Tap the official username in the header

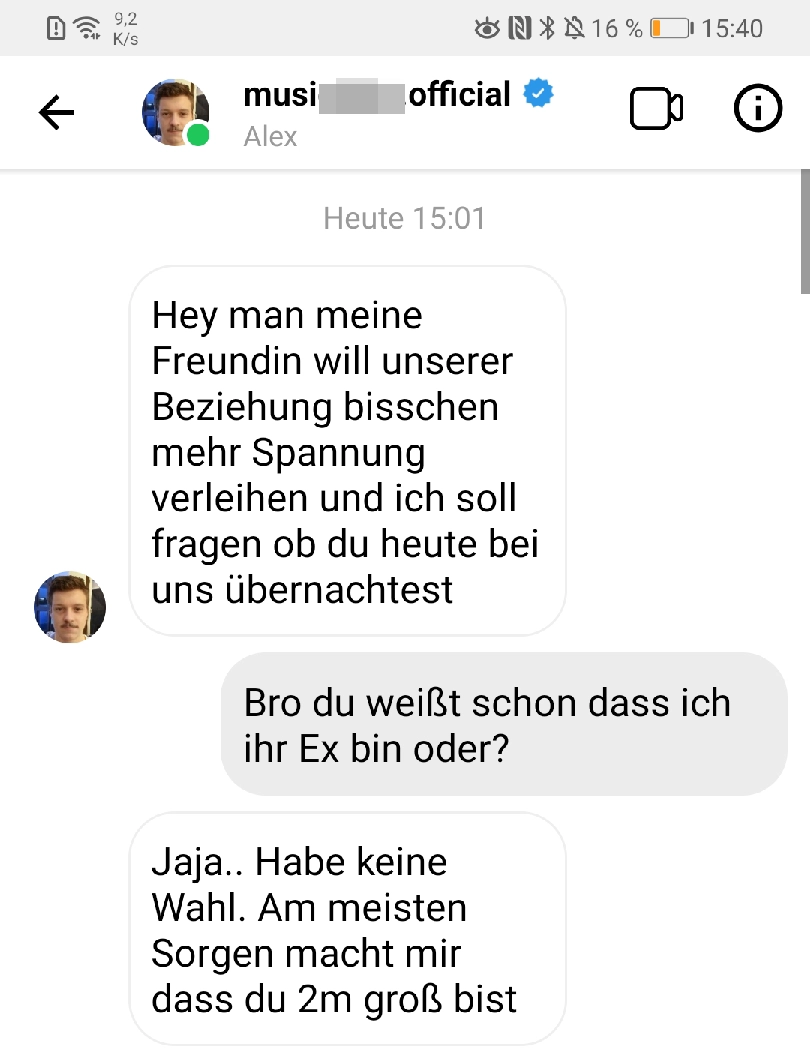(x=378, y=95)
